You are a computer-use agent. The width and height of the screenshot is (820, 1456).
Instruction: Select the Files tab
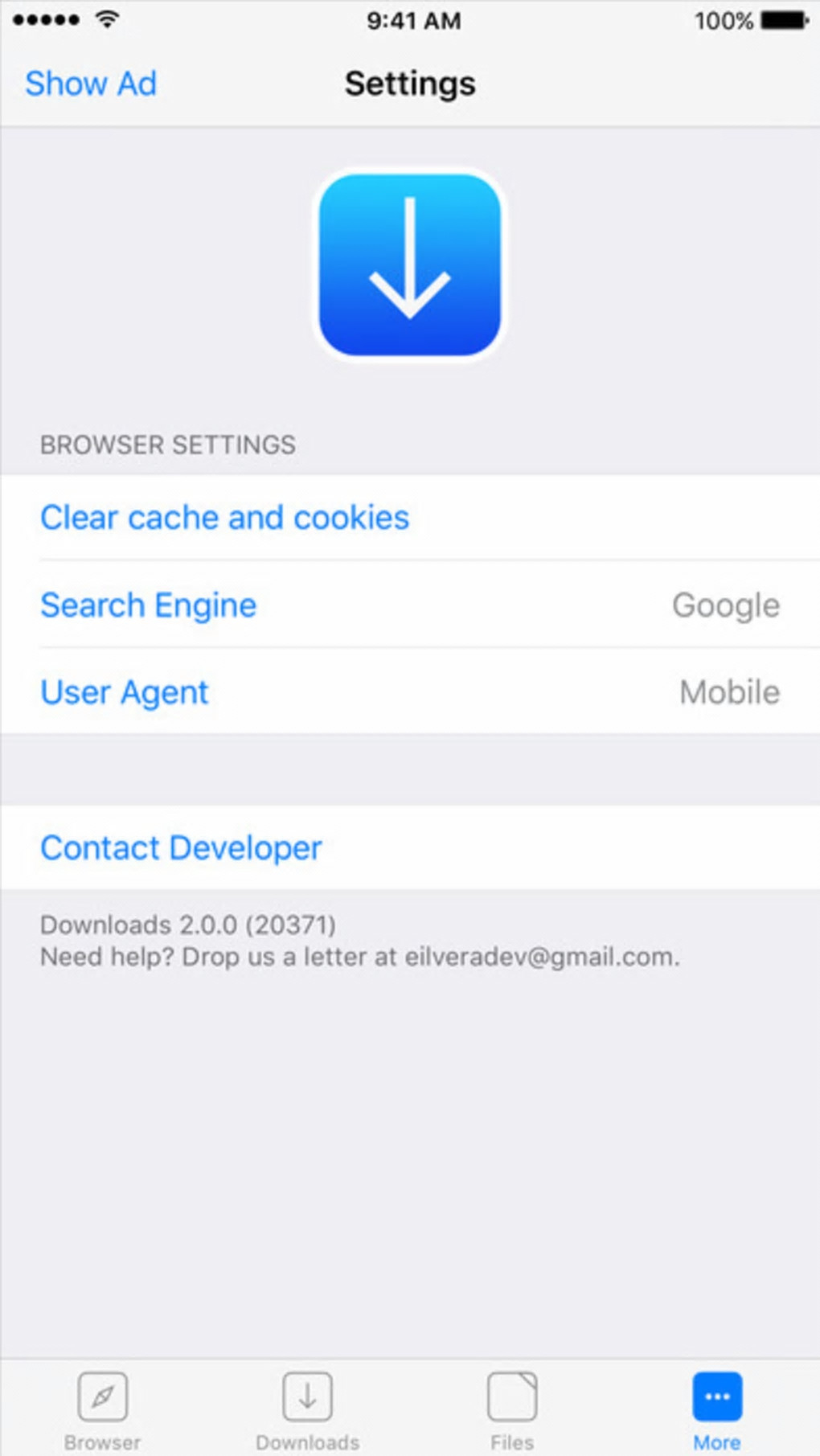point(512,1409)
